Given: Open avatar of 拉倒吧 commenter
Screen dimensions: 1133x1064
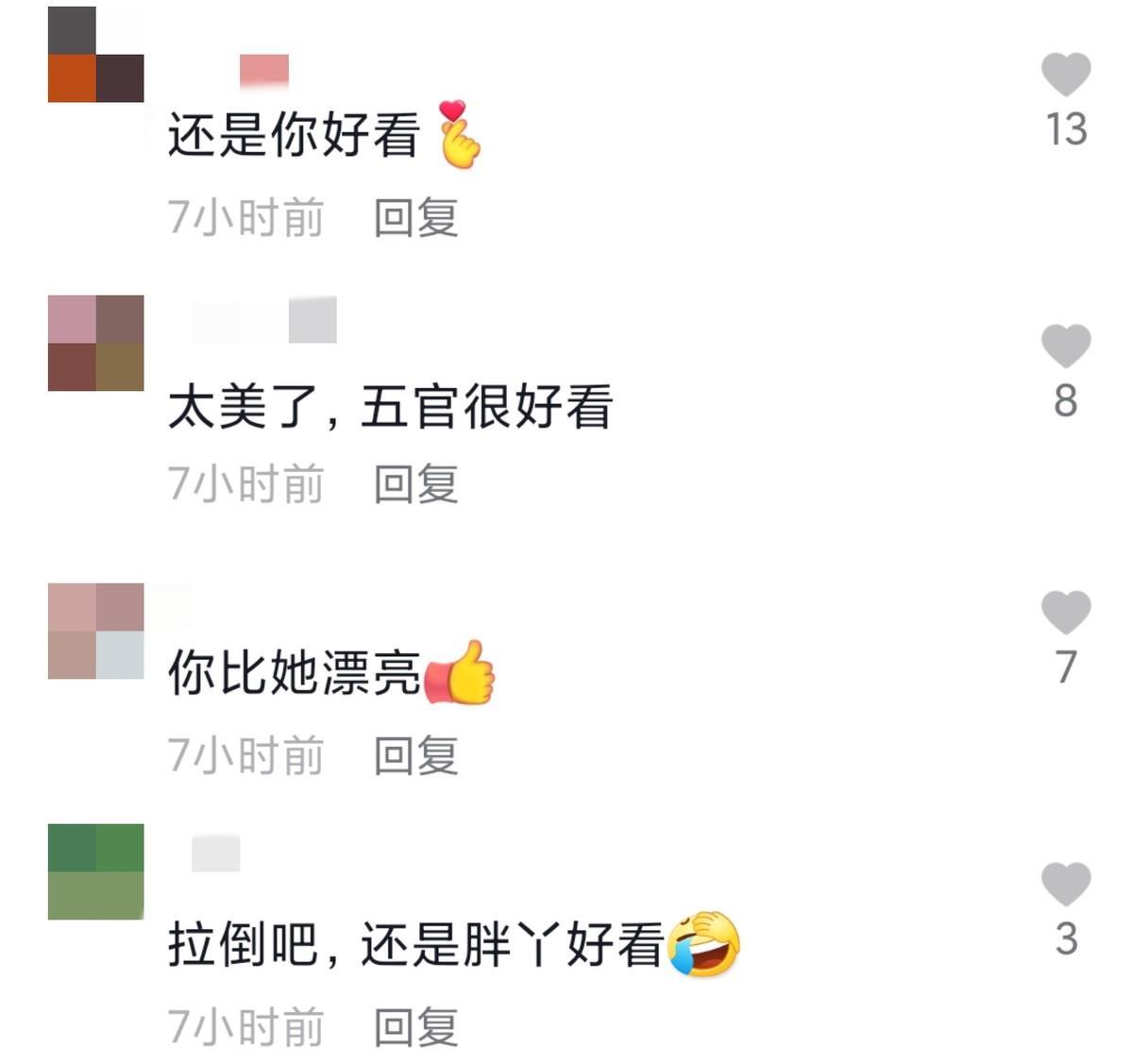Looking at the screenshot, I should [96, 871].
